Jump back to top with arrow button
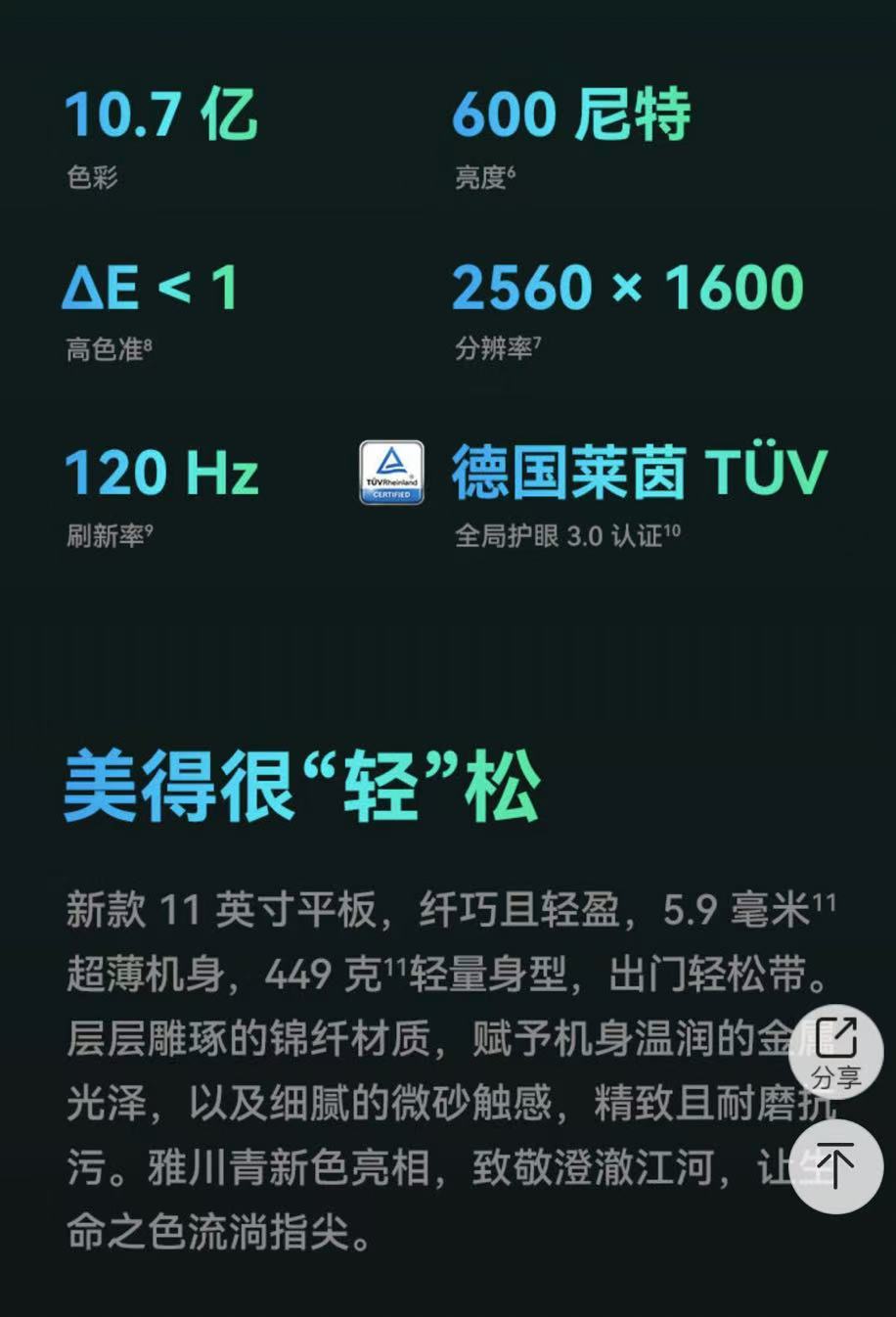896x1317 pixels. (x=835, y=1166)
